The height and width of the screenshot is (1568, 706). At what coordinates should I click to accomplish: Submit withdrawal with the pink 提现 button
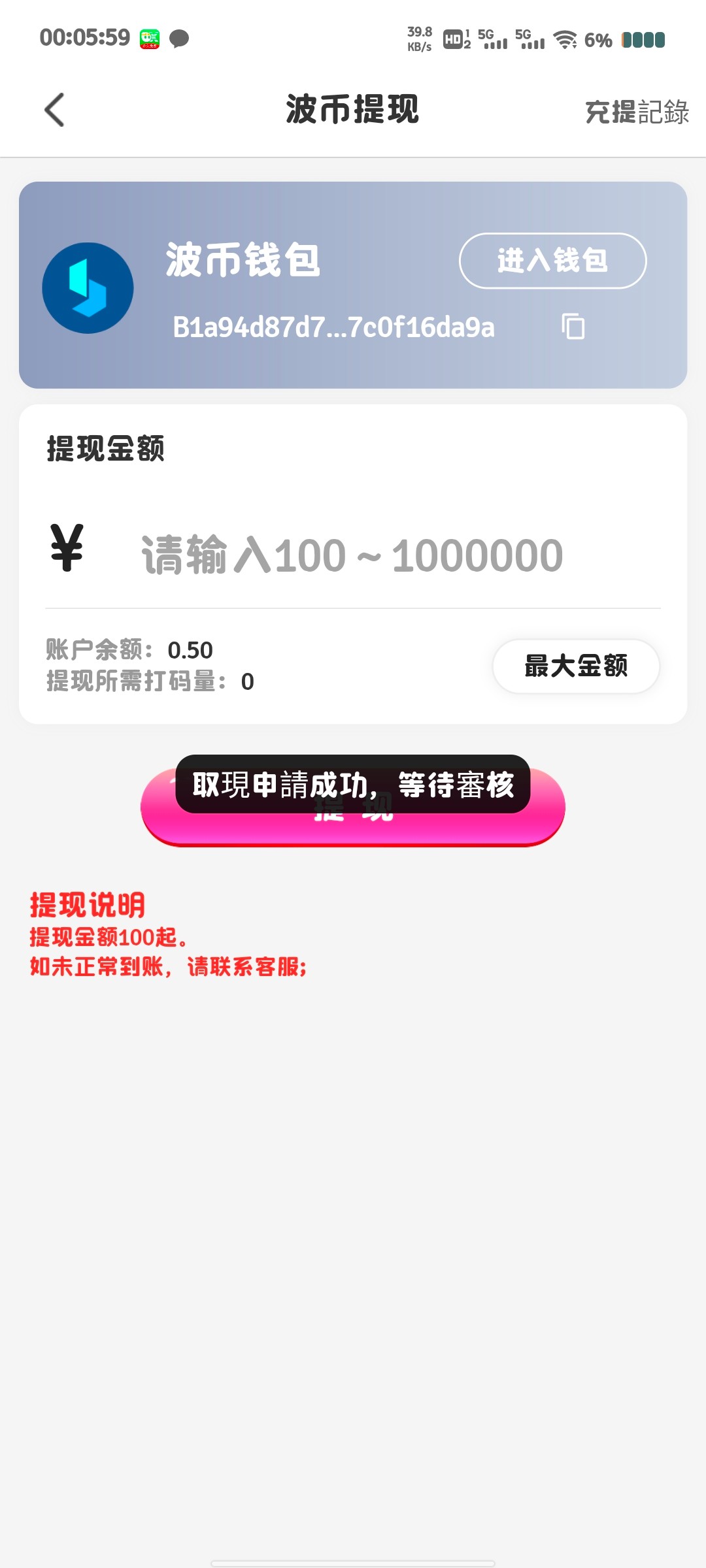(353, 826)
